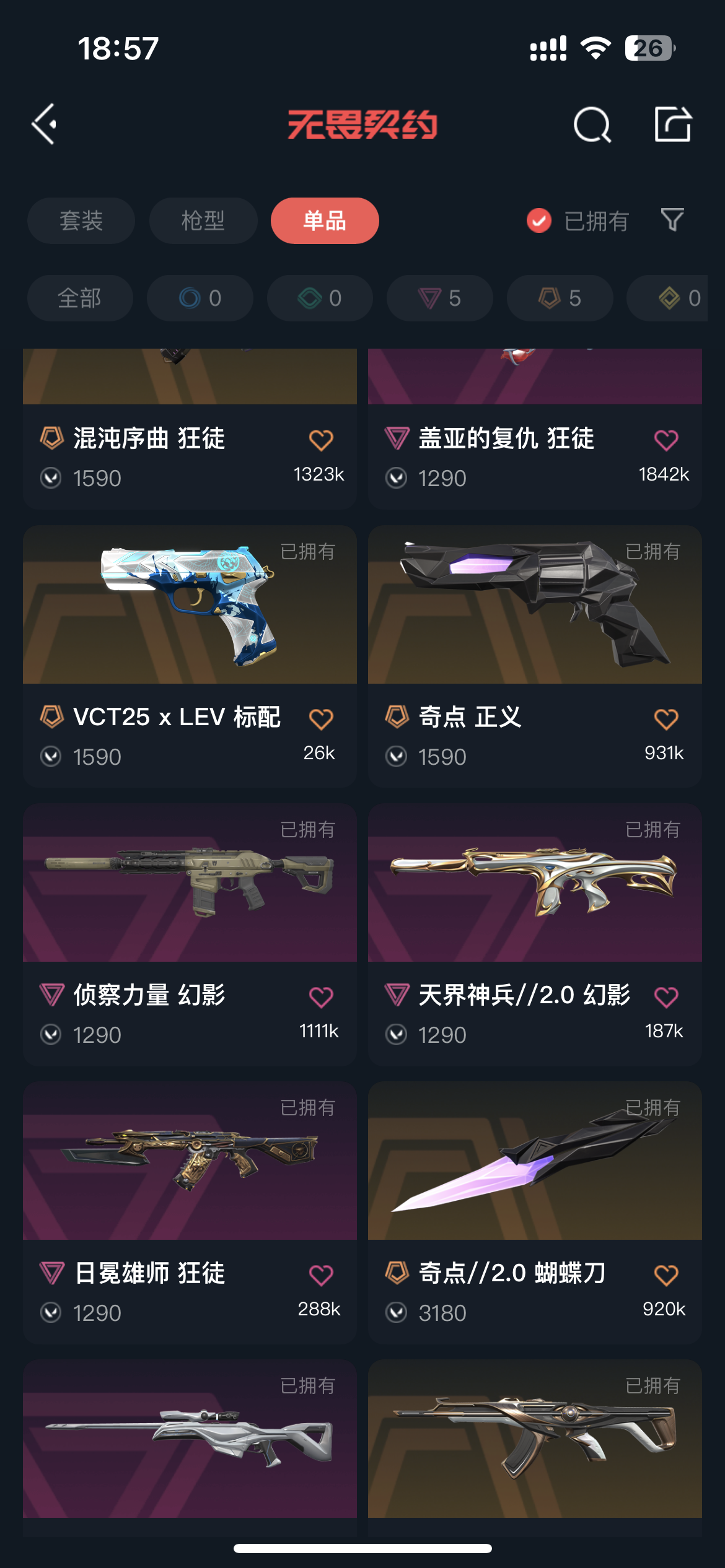Select the 全部 rarity chip
This screenshot has height=1568, width=725.
(80, 298)
